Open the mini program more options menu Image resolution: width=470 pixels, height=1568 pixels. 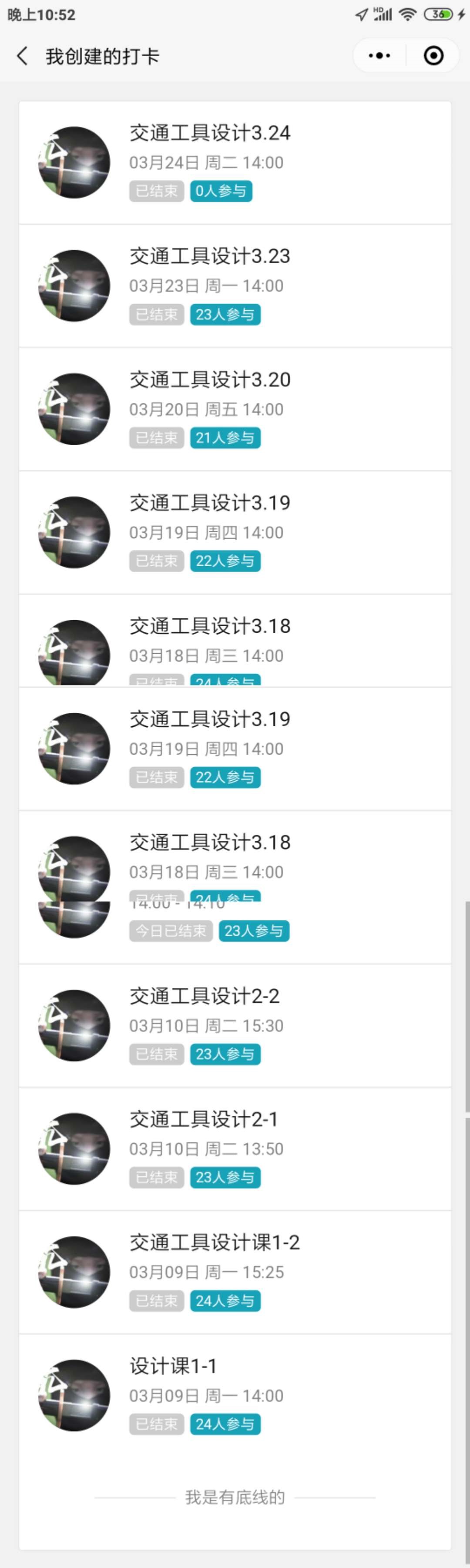379,56
